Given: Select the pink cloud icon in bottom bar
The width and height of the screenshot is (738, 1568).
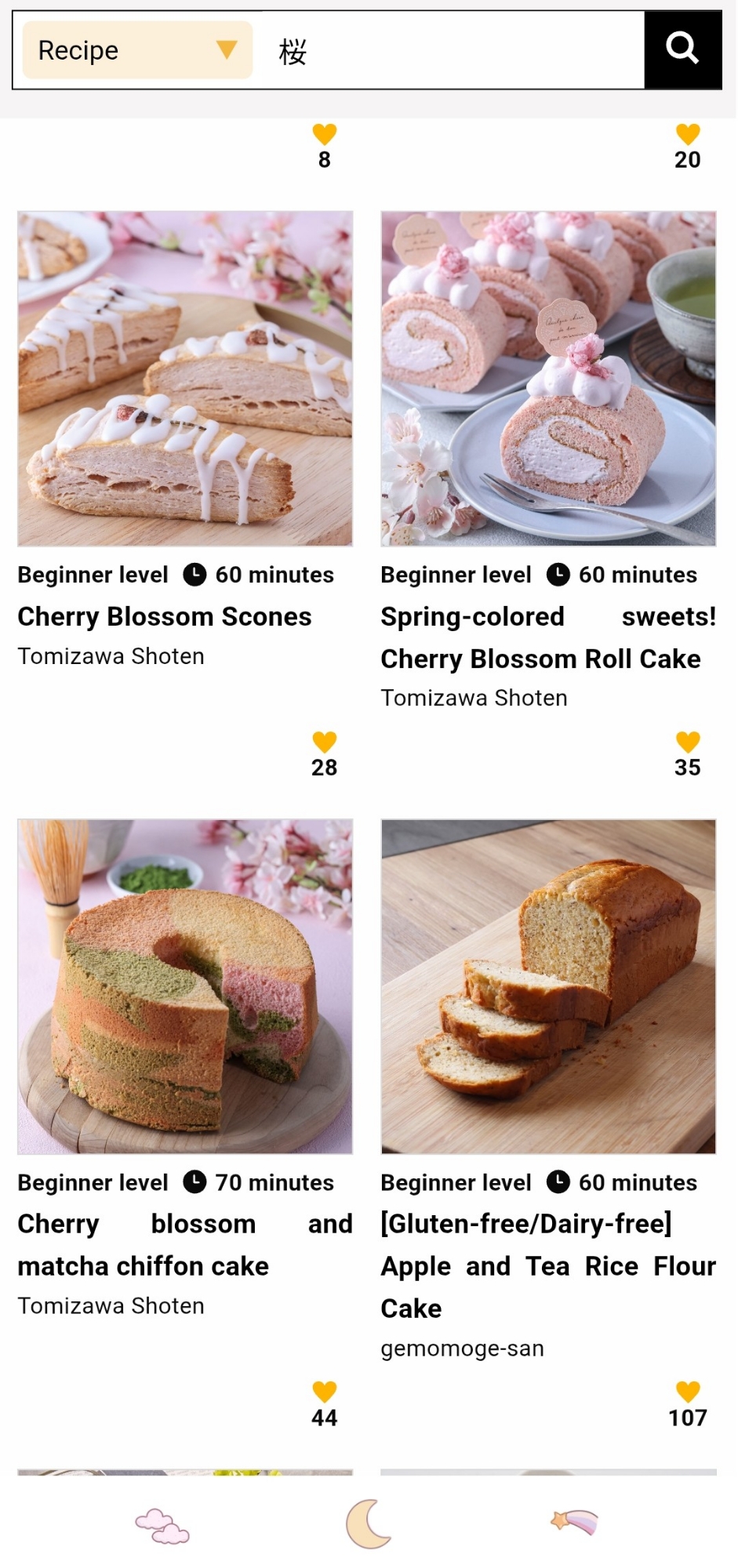Looking at the screenshot, I should 162,1526.
